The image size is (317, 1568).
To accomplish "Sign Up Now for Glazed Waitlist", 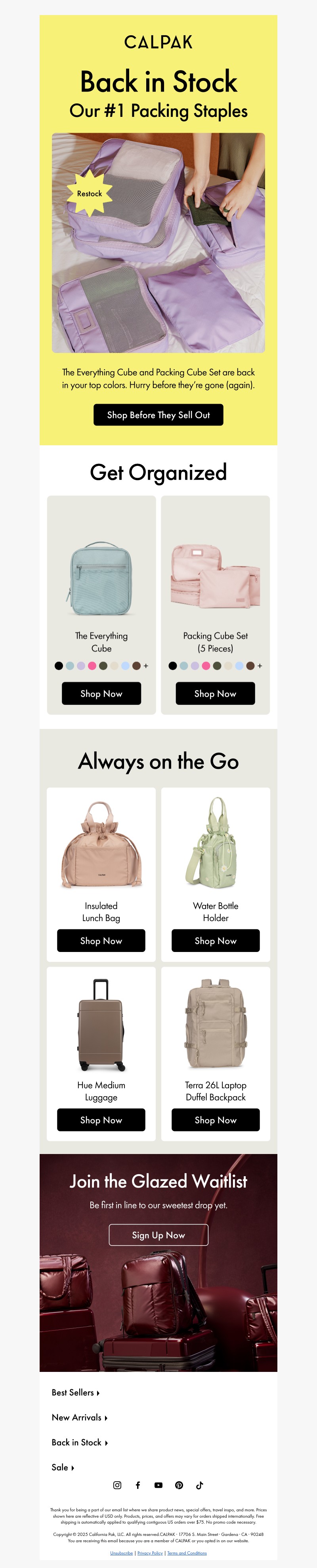I will click(x=158, y=1234).
